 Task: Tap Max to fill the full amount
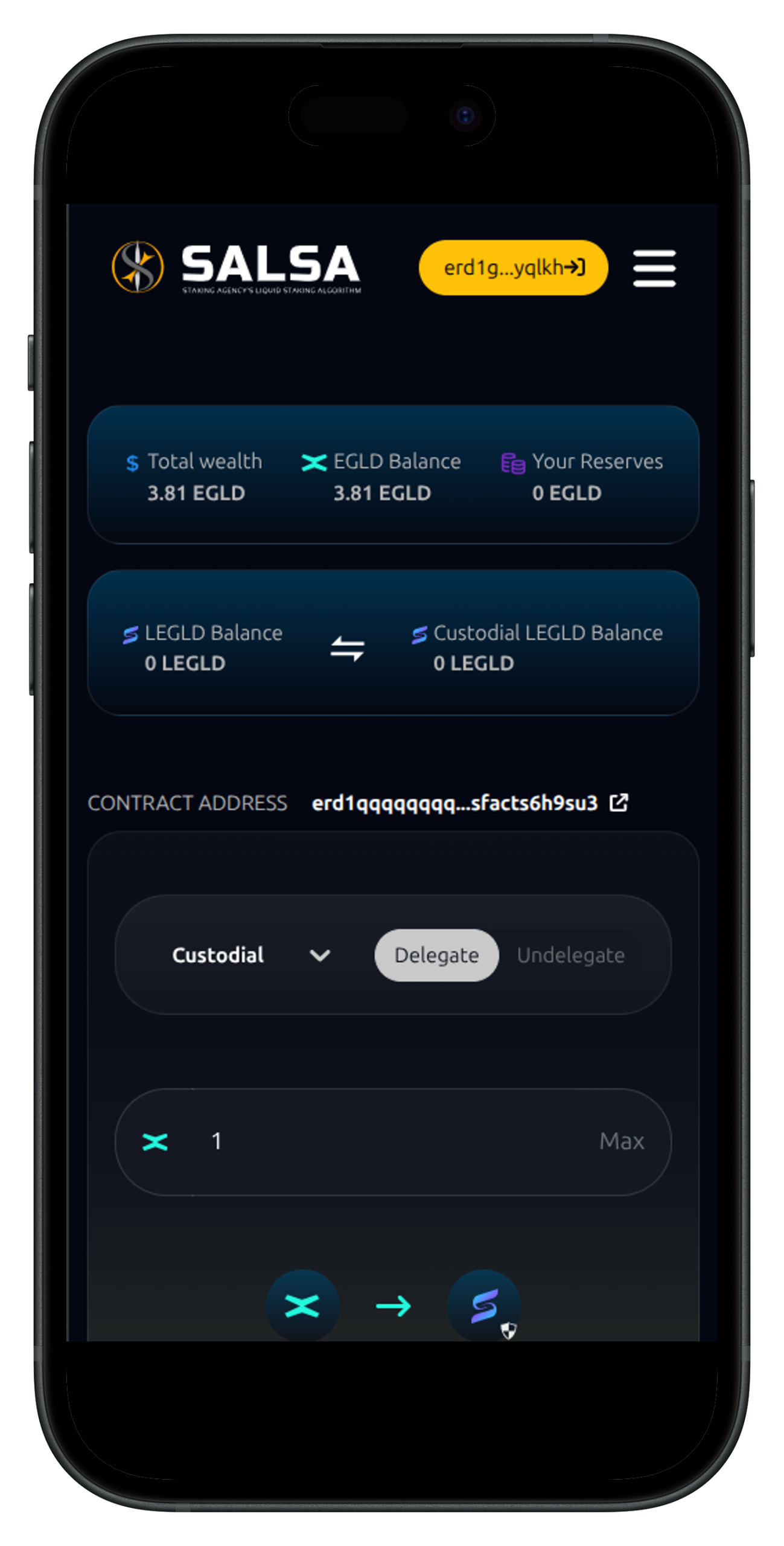click(x=621, y=1141)
